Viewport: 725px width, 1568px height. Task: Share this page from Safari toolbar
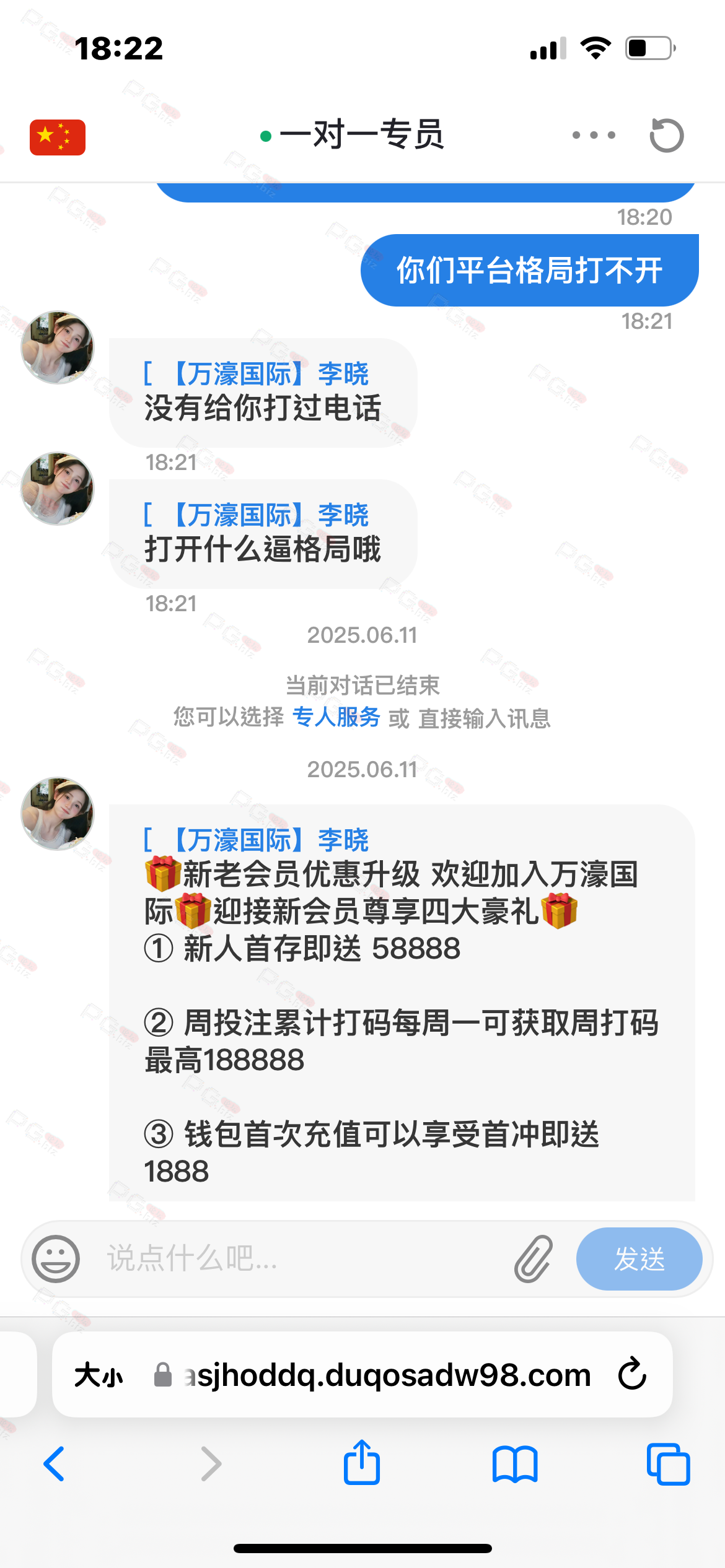tap(362, 1463)
